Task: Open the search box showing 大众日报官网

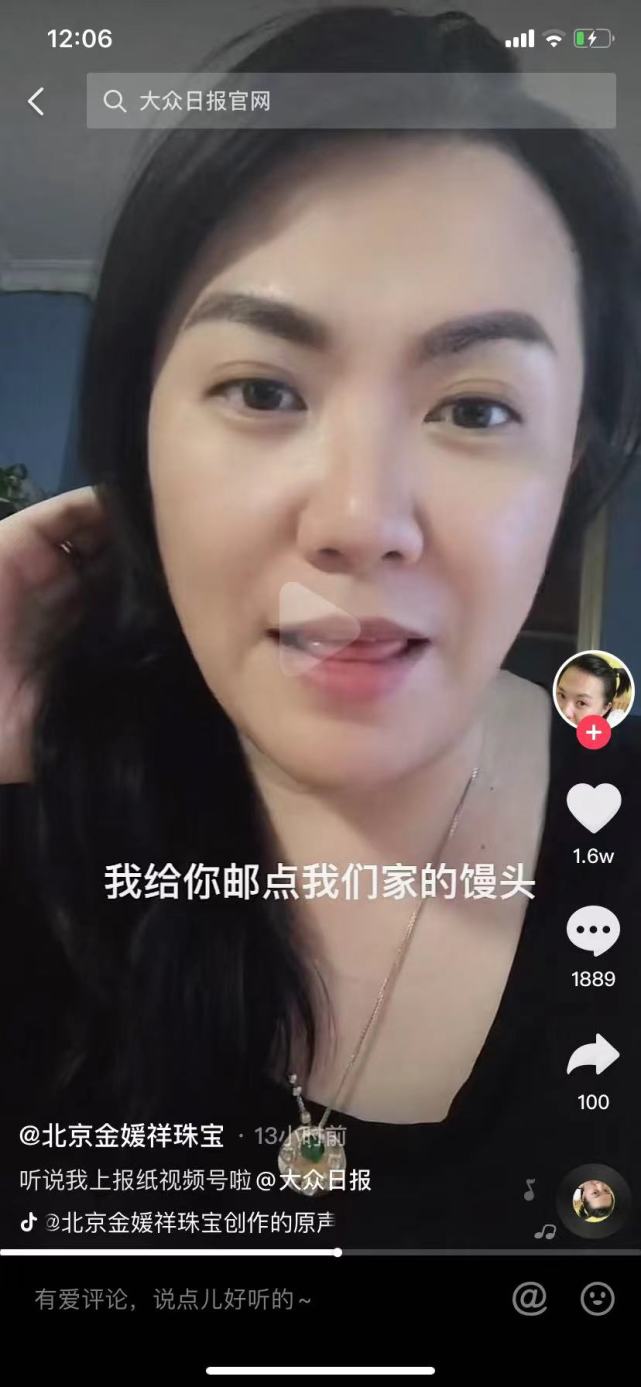Action: click(x=350, y=101)
